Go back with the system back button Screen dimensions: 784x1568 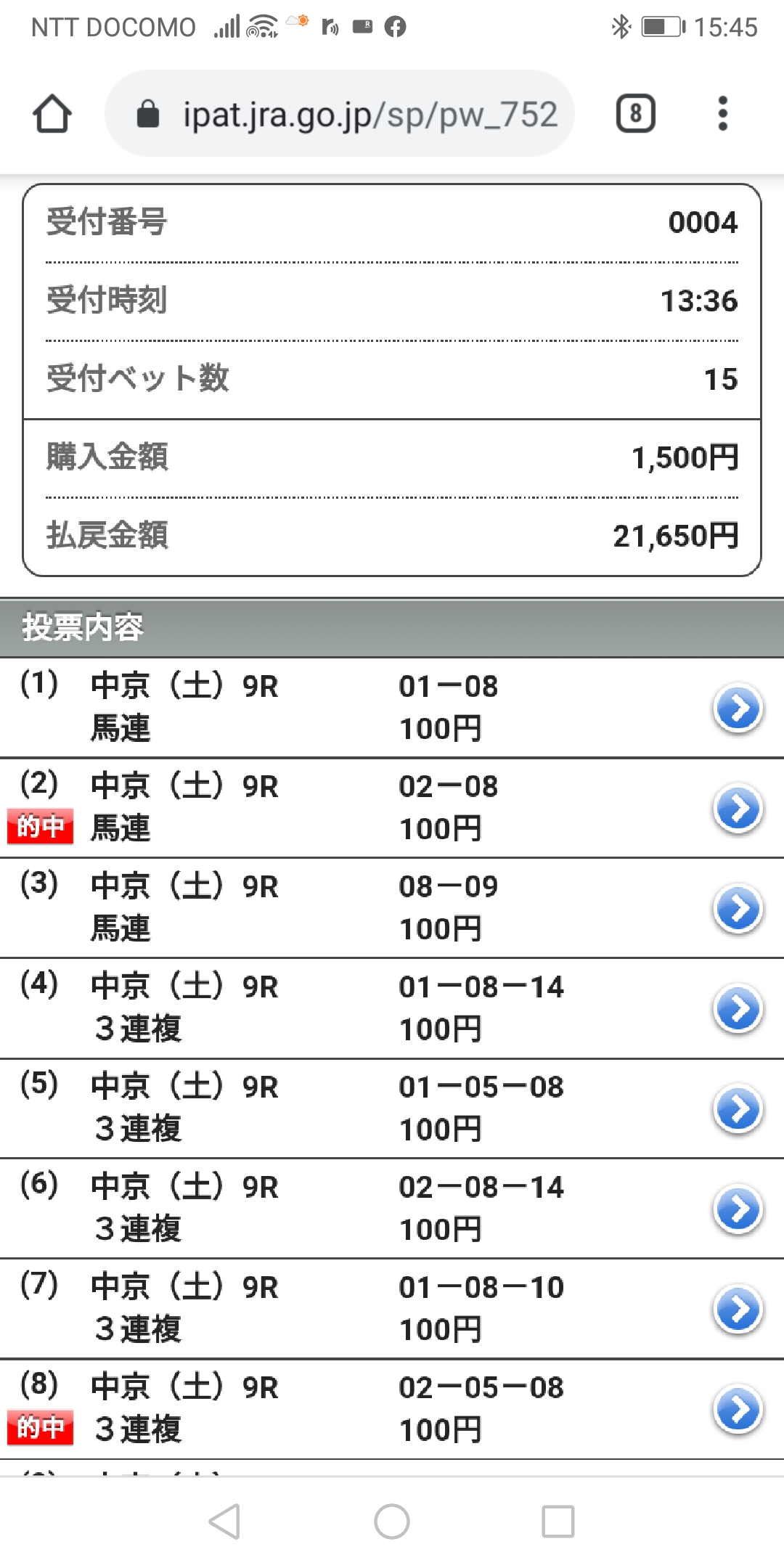pos(224,1521)
